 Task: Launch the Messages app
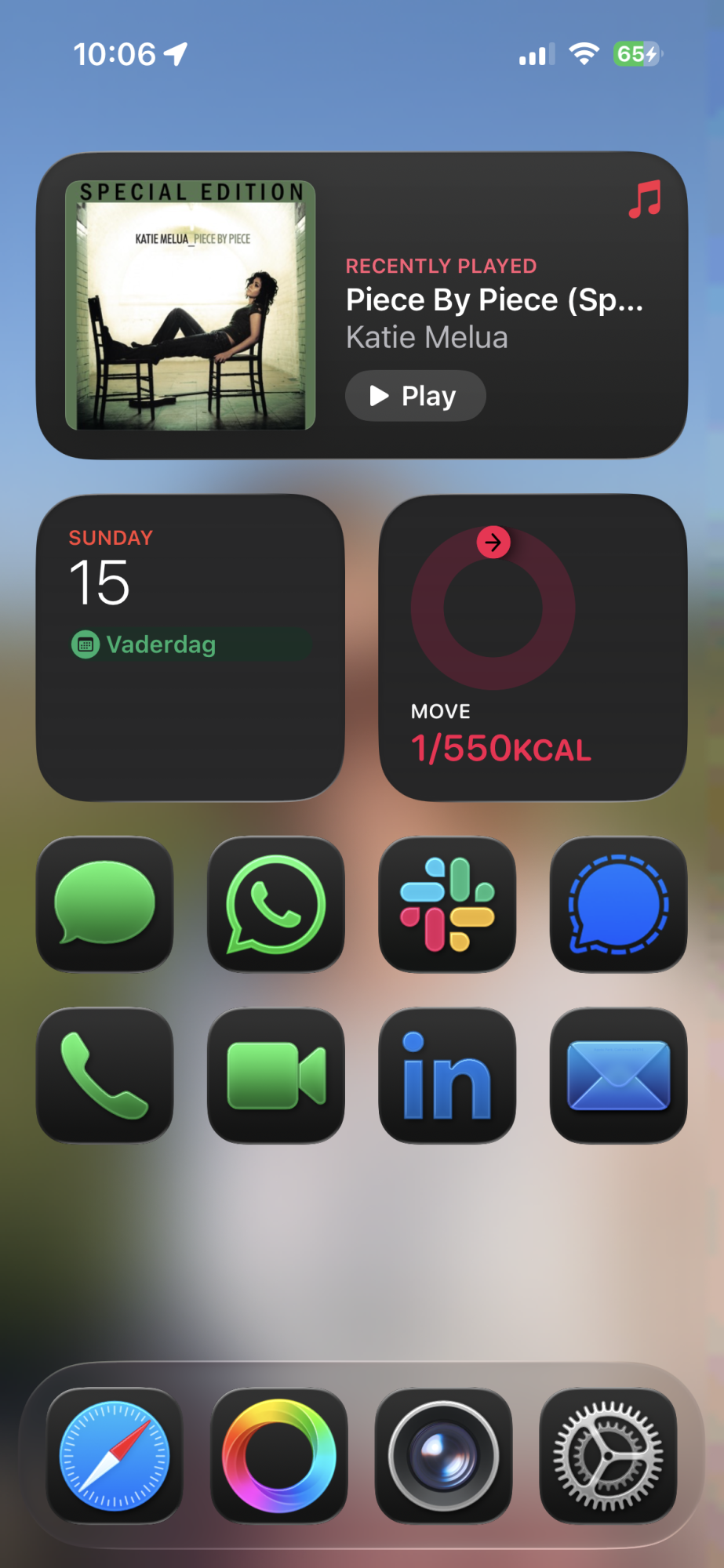click(105, 904)
